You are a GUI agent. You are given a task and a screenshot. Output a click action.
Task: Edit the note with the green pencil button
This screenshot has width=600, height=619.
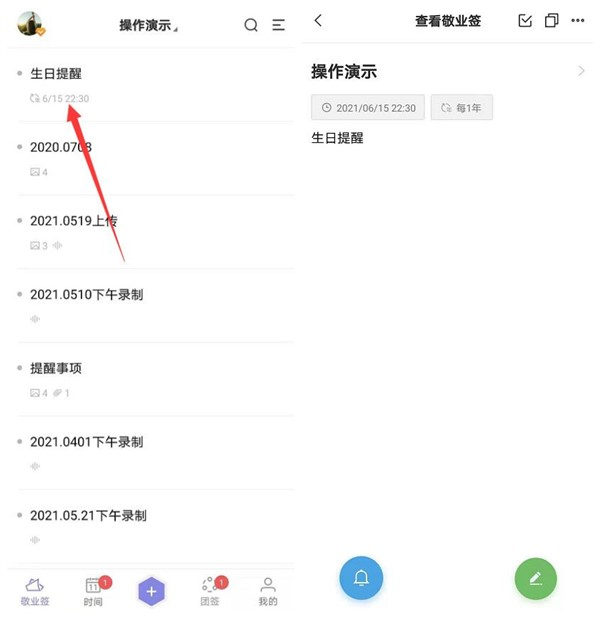tap(535, 578)
